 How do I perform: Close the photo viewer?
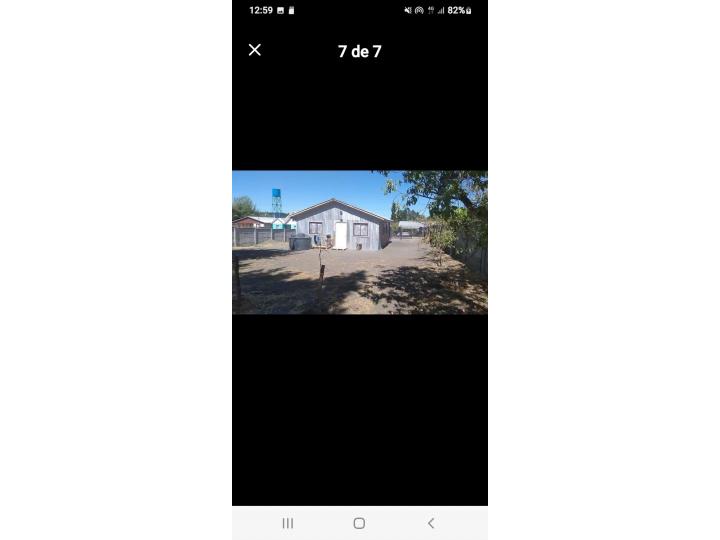click(255, 50)
